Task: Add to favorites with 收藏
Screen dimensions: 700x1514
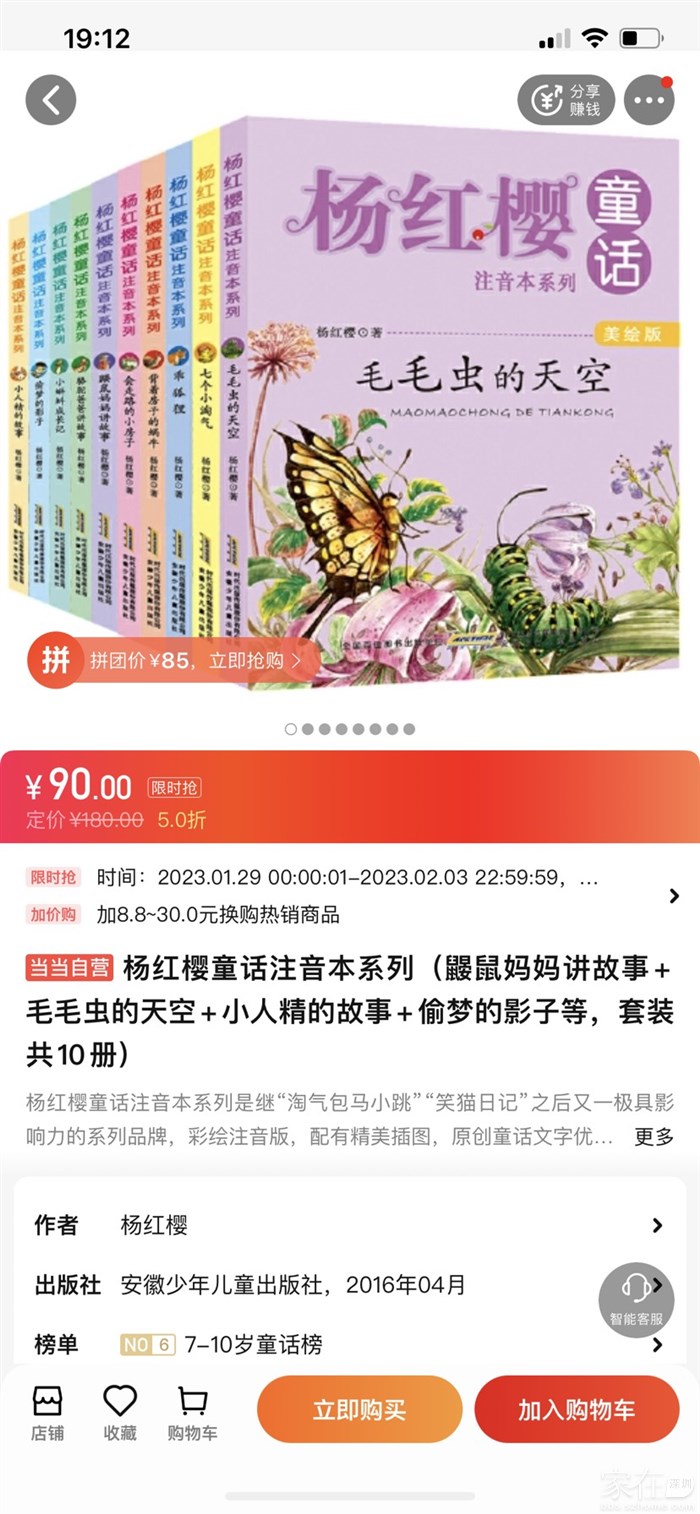Action: tap(120, 1413)
